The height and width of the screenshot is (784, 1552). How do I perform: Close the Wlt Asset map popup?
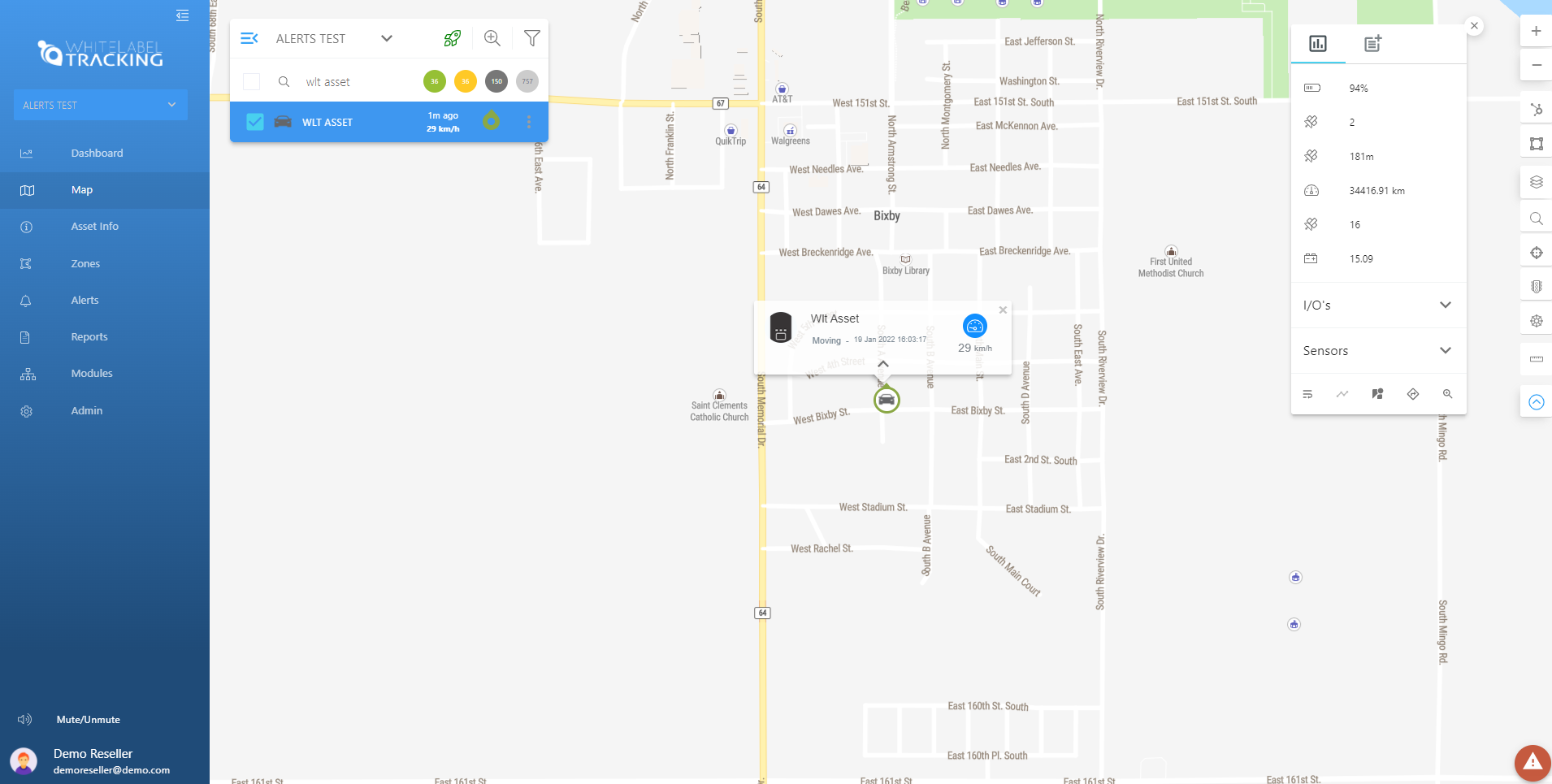tap(1003, 310)
